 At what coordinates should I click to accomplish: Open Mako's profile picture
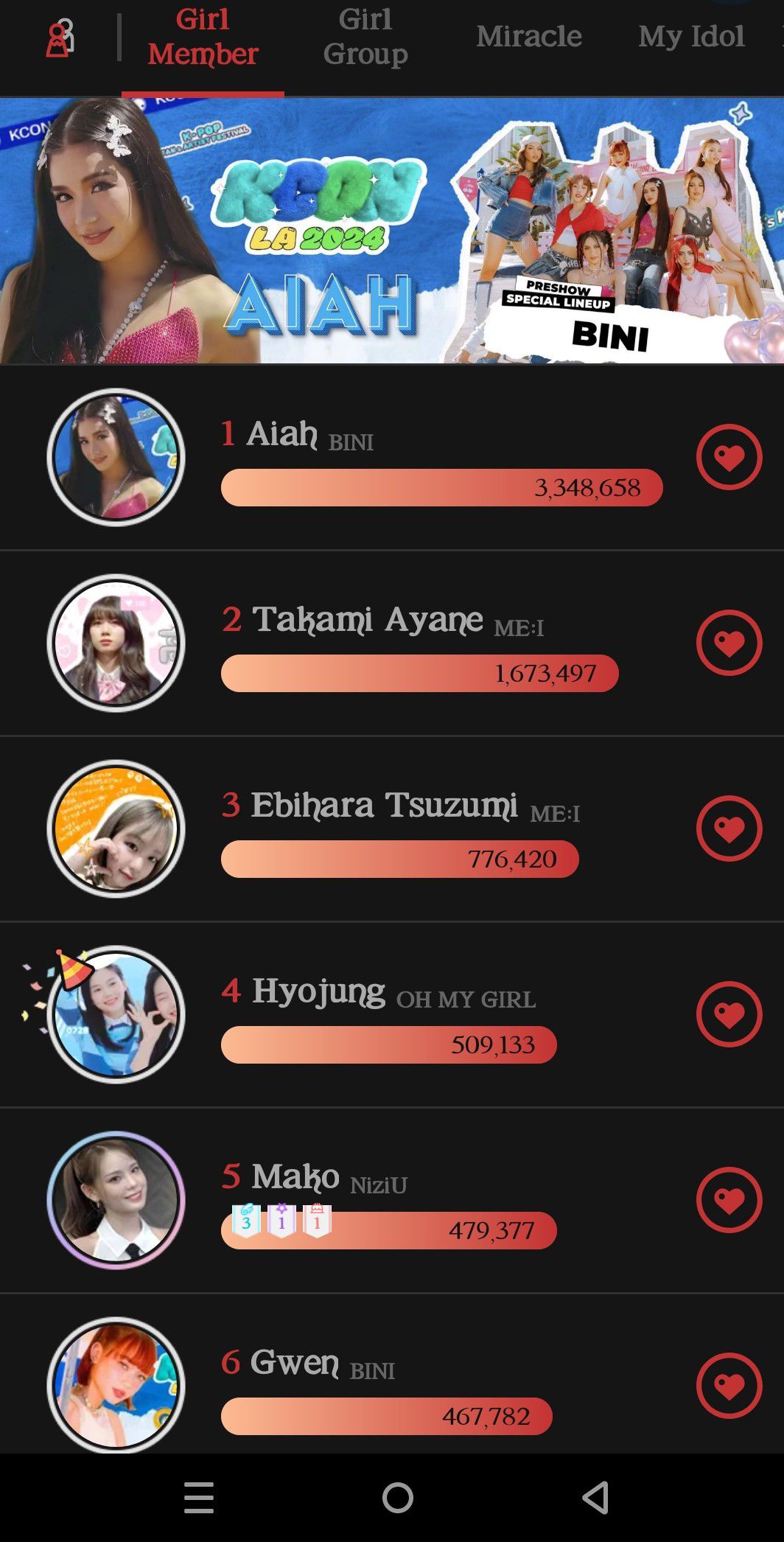tap(116, 1200)
